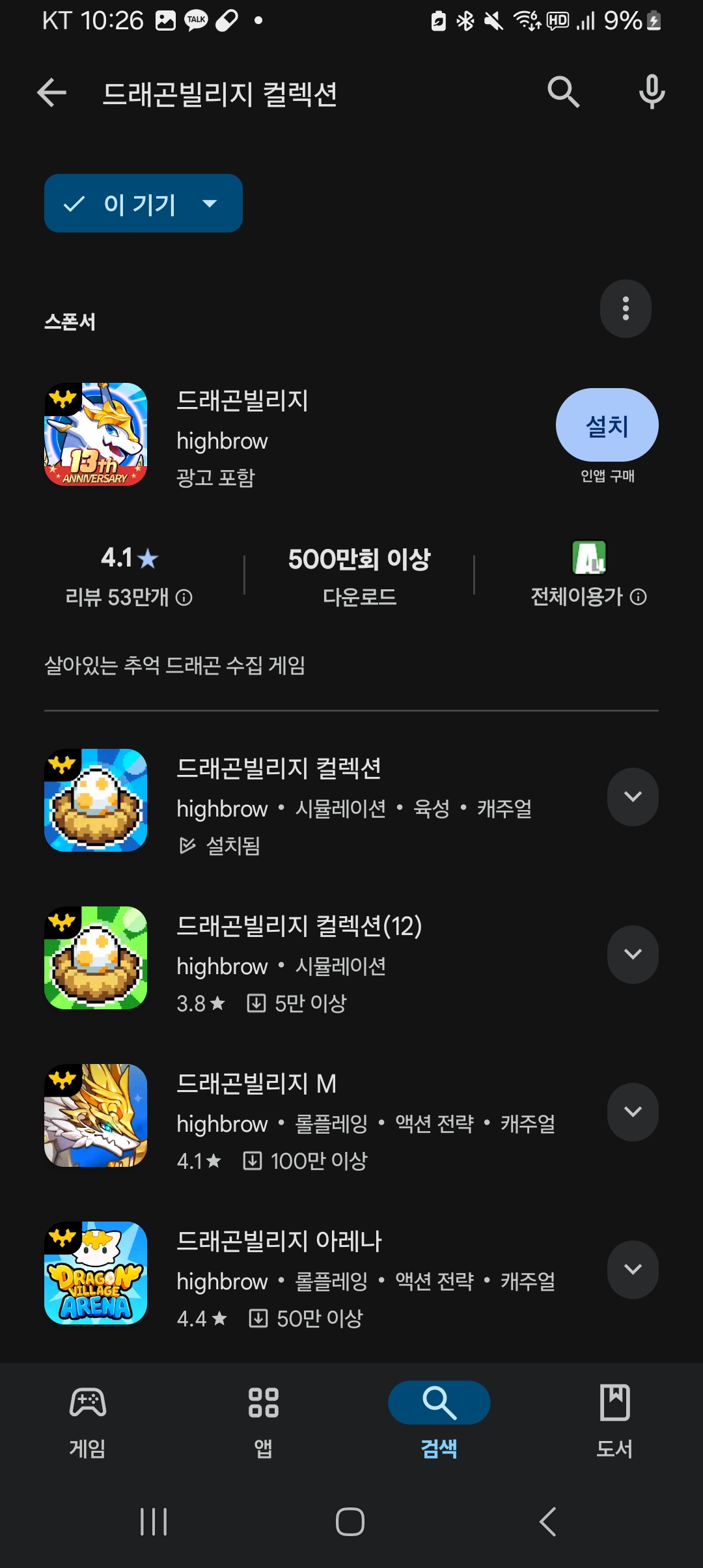Open the magnifier search icon in header
703x1568 pixels.
pyautogui.click(x=563, y=92)
